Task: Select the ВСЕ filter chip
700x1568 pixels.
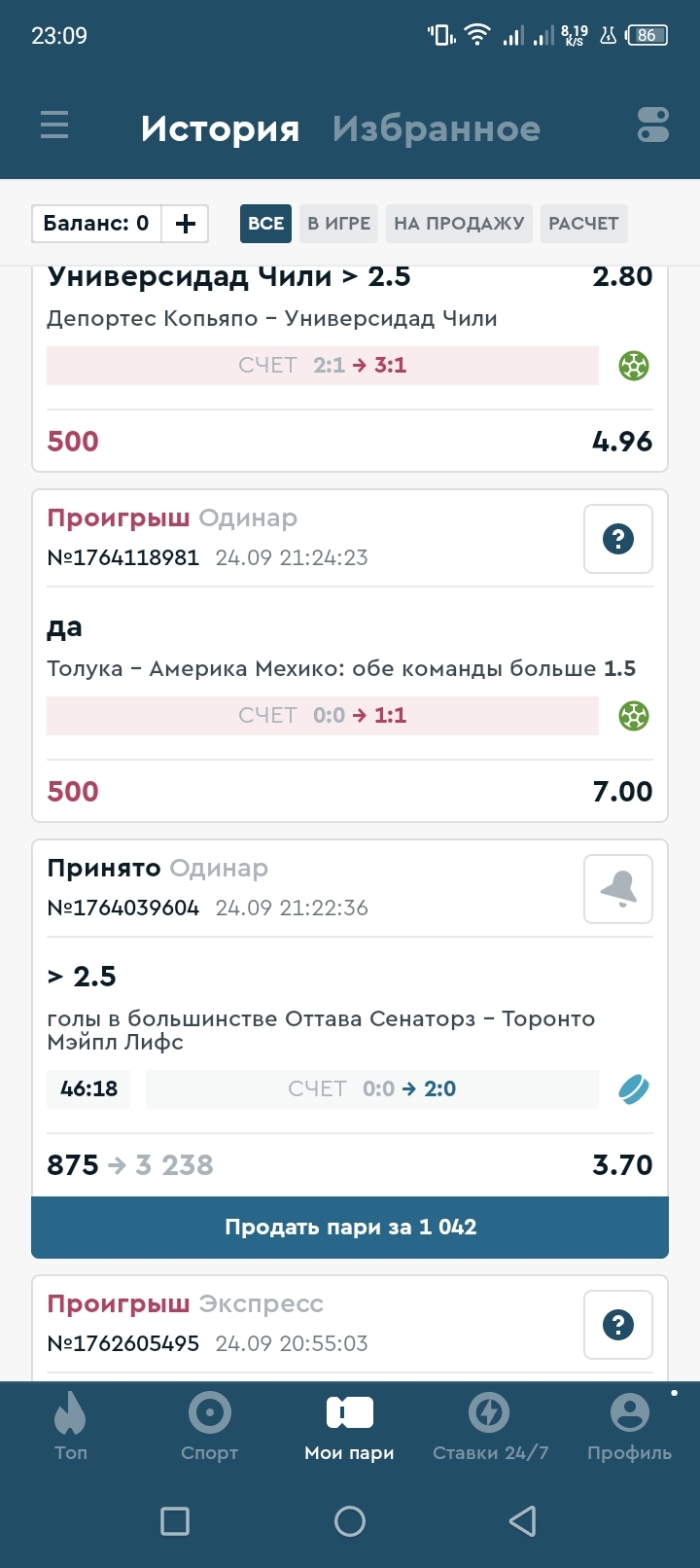Action: [x=265, y=224]
